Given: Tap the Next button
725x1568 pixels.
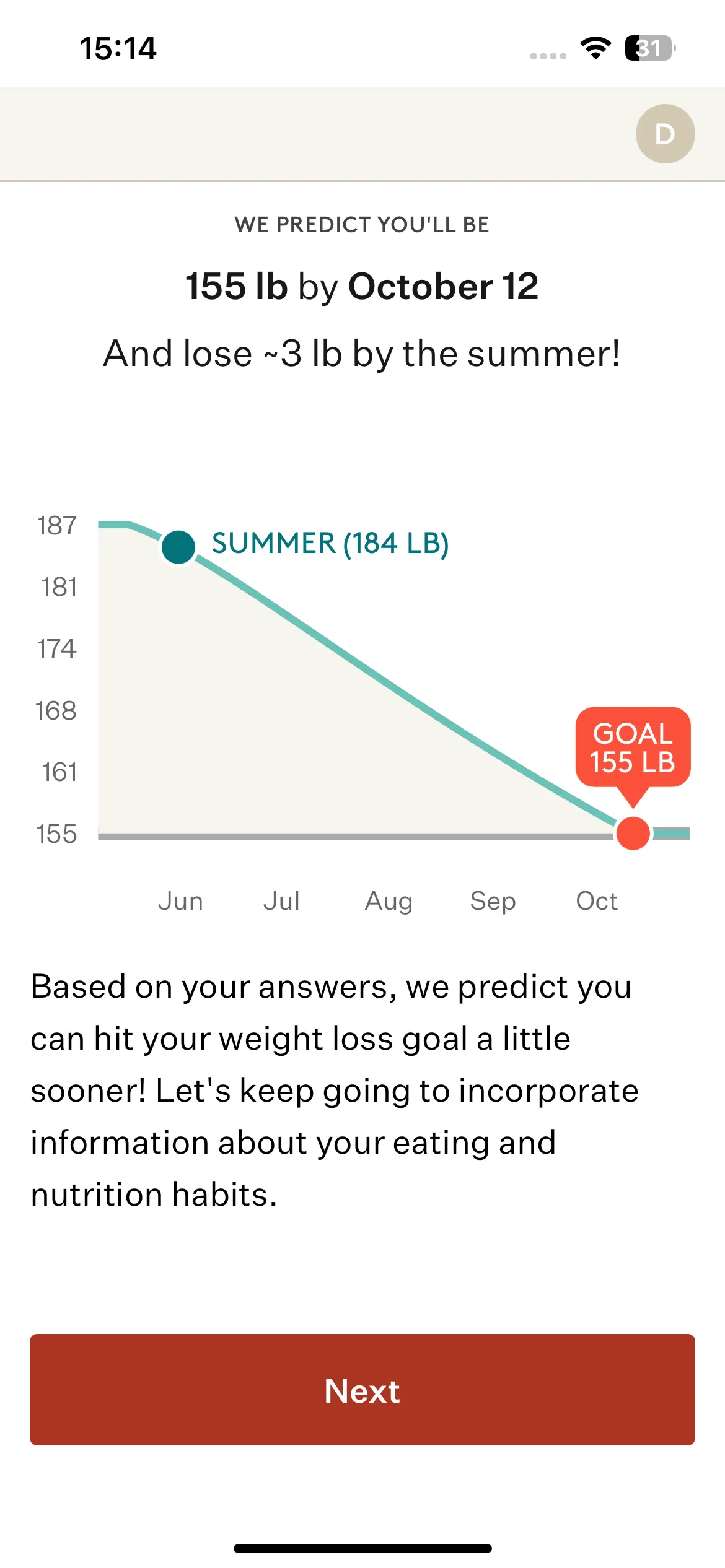Looking at the screenshot, I should (362, 1390).
